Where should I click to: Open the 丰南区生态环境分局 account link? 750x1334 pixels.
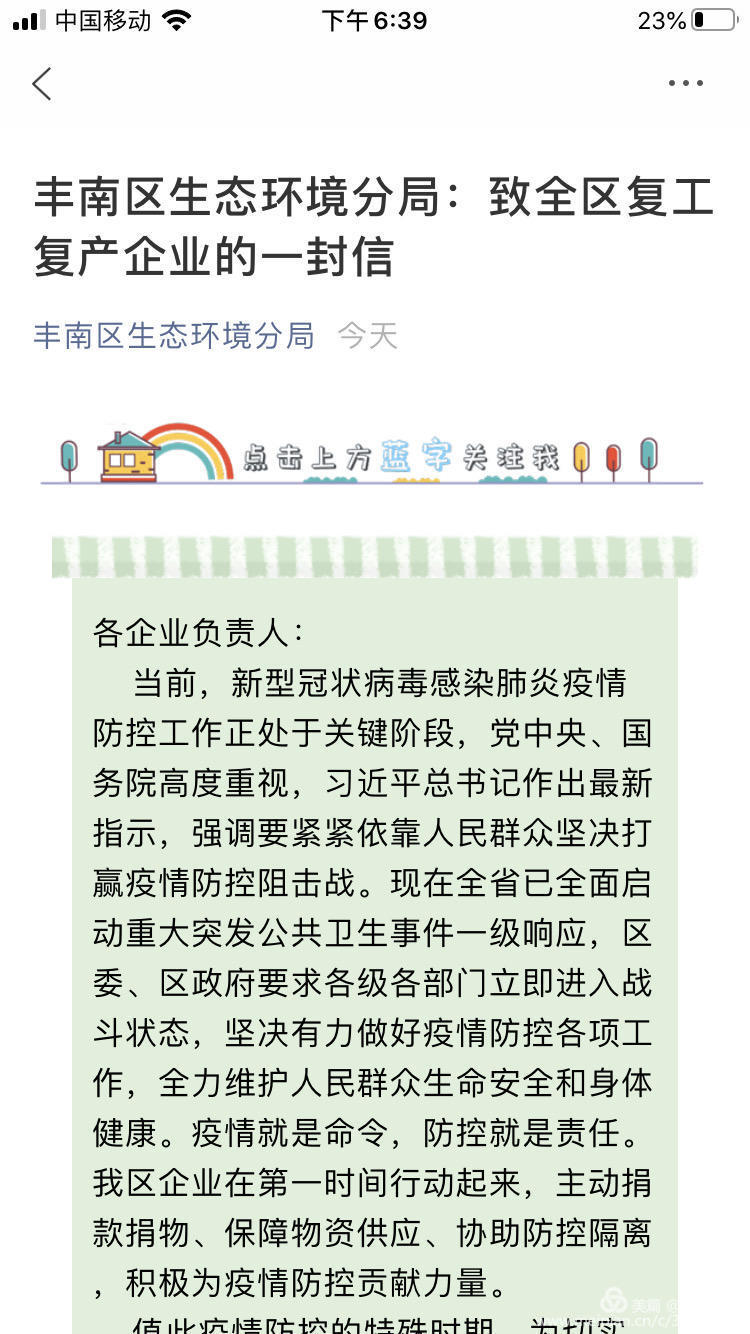coord(174,336)
